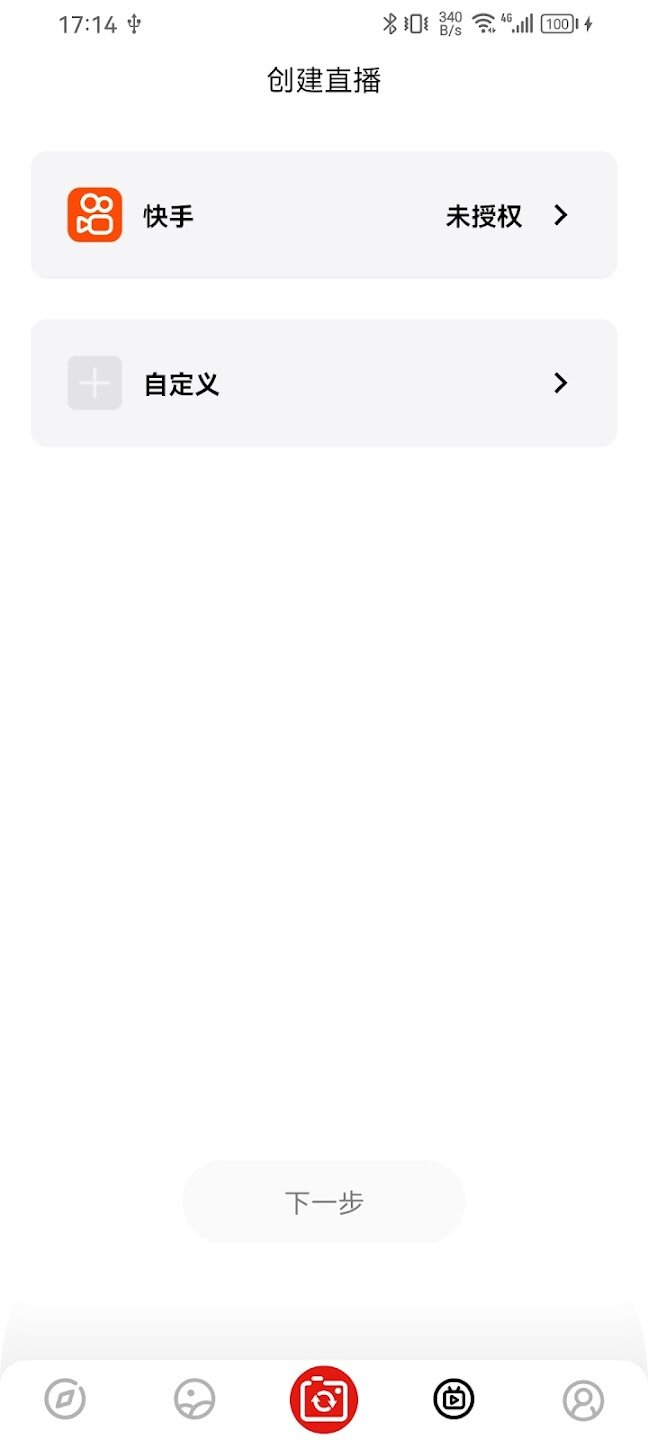648x1440 pixels.
Task: Open the 快手 authorization row
Action: coord(323,215)
